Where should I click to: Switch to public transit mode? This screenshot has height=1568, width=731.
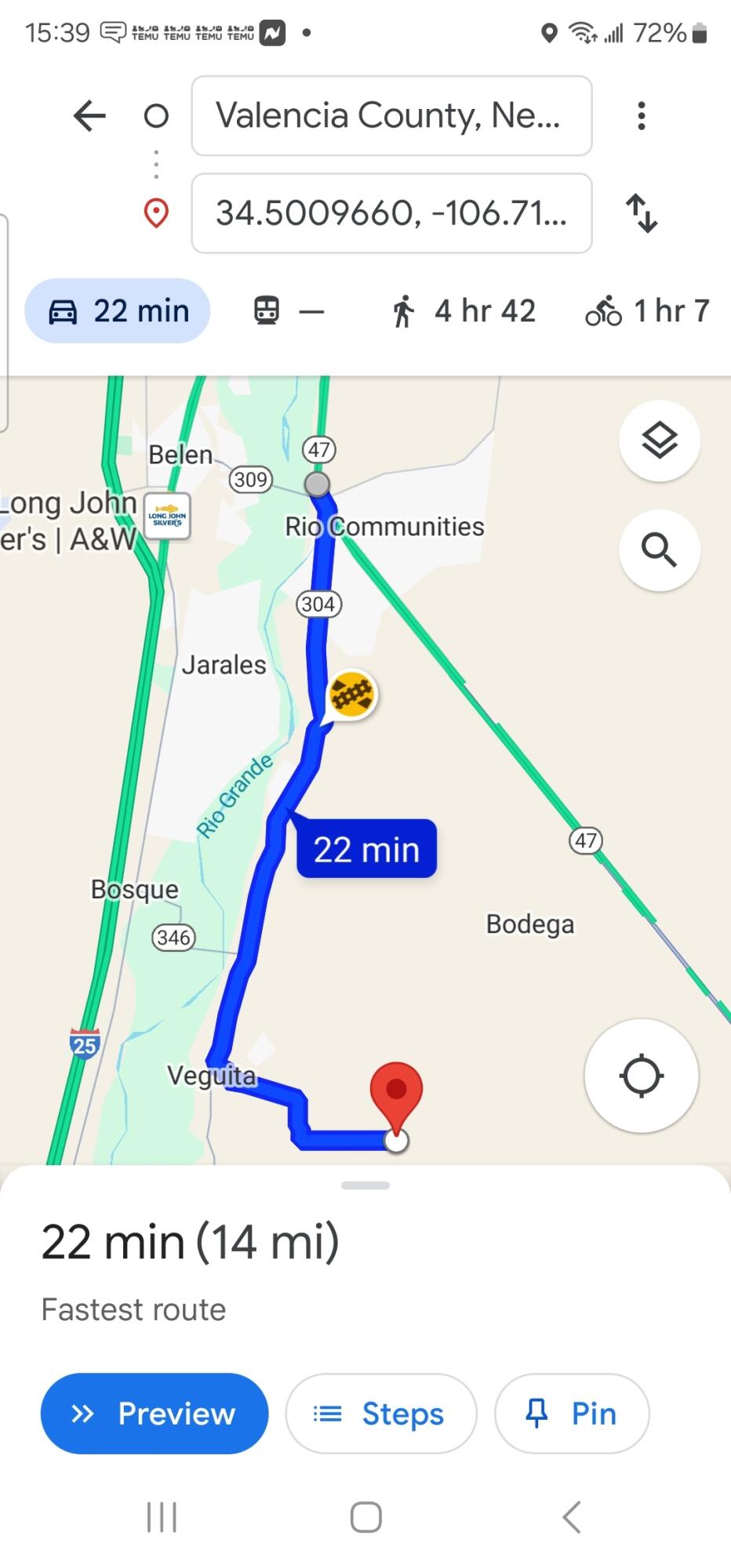tap(287, 311)
